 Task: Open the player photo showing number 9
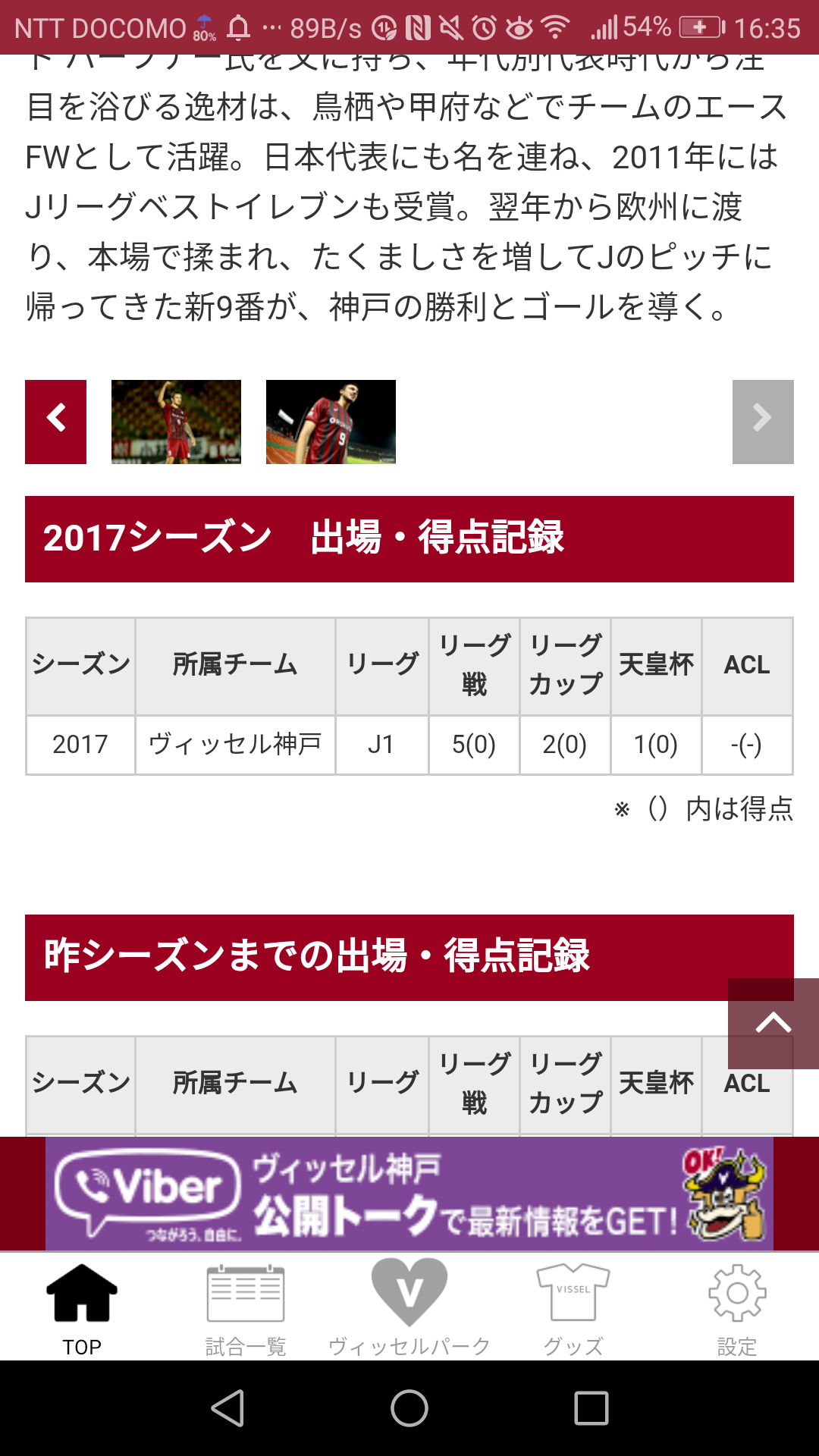pos(331,422)
